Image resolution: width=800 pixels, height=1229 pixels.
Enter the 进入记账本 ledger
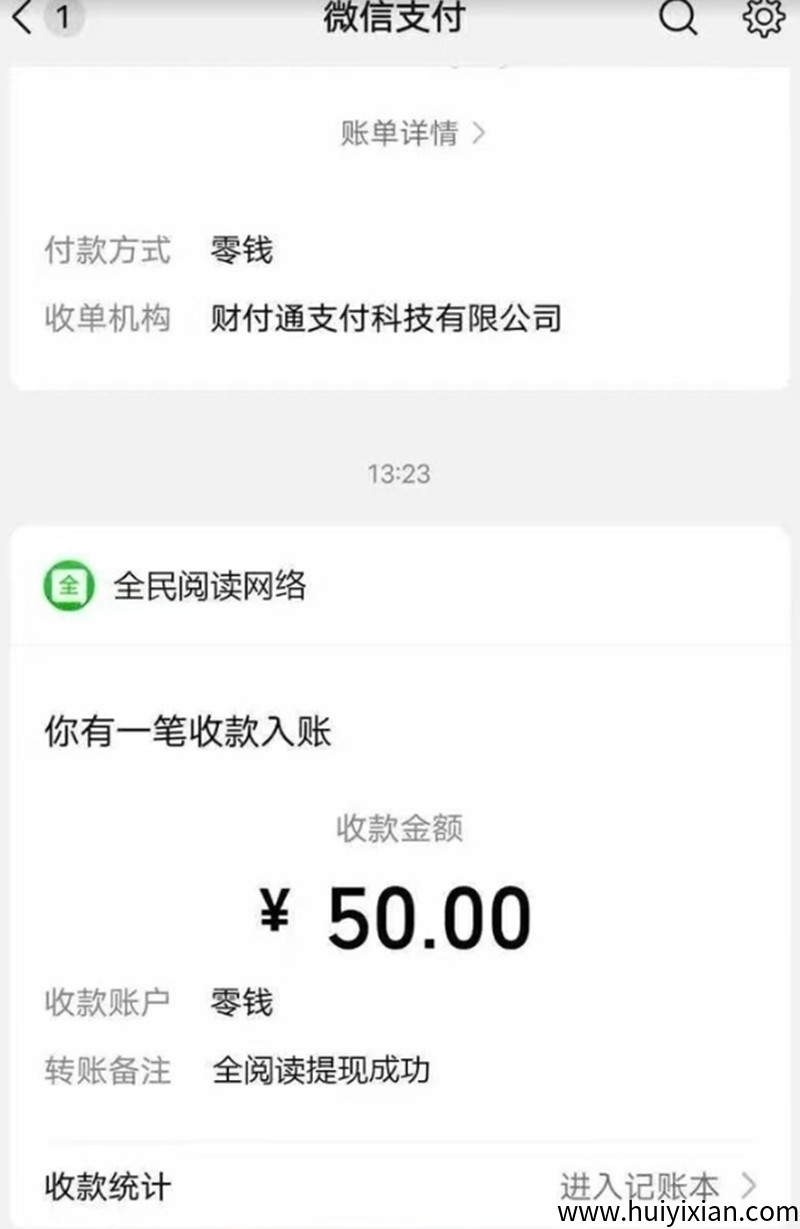coord(657,1186)
